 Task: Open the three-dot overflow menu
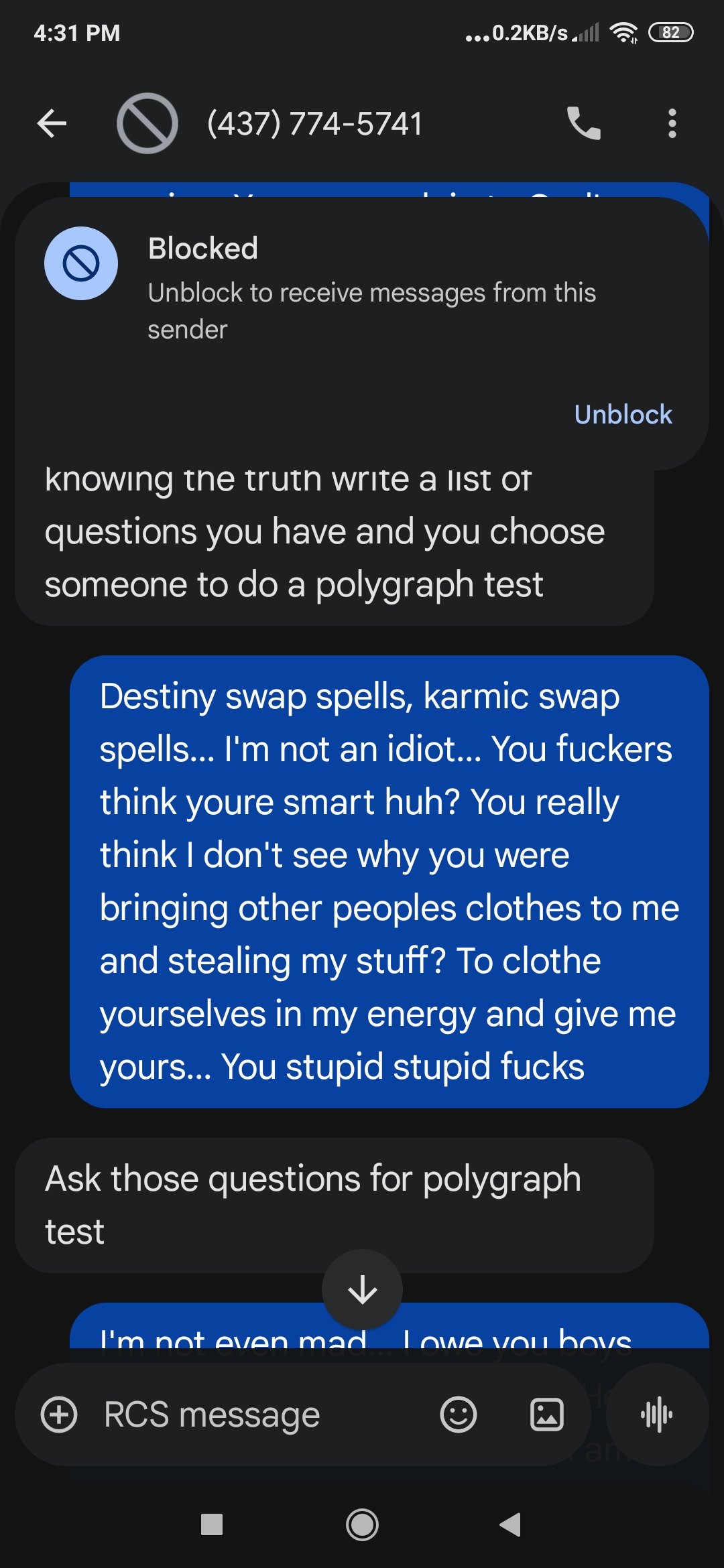672,123
